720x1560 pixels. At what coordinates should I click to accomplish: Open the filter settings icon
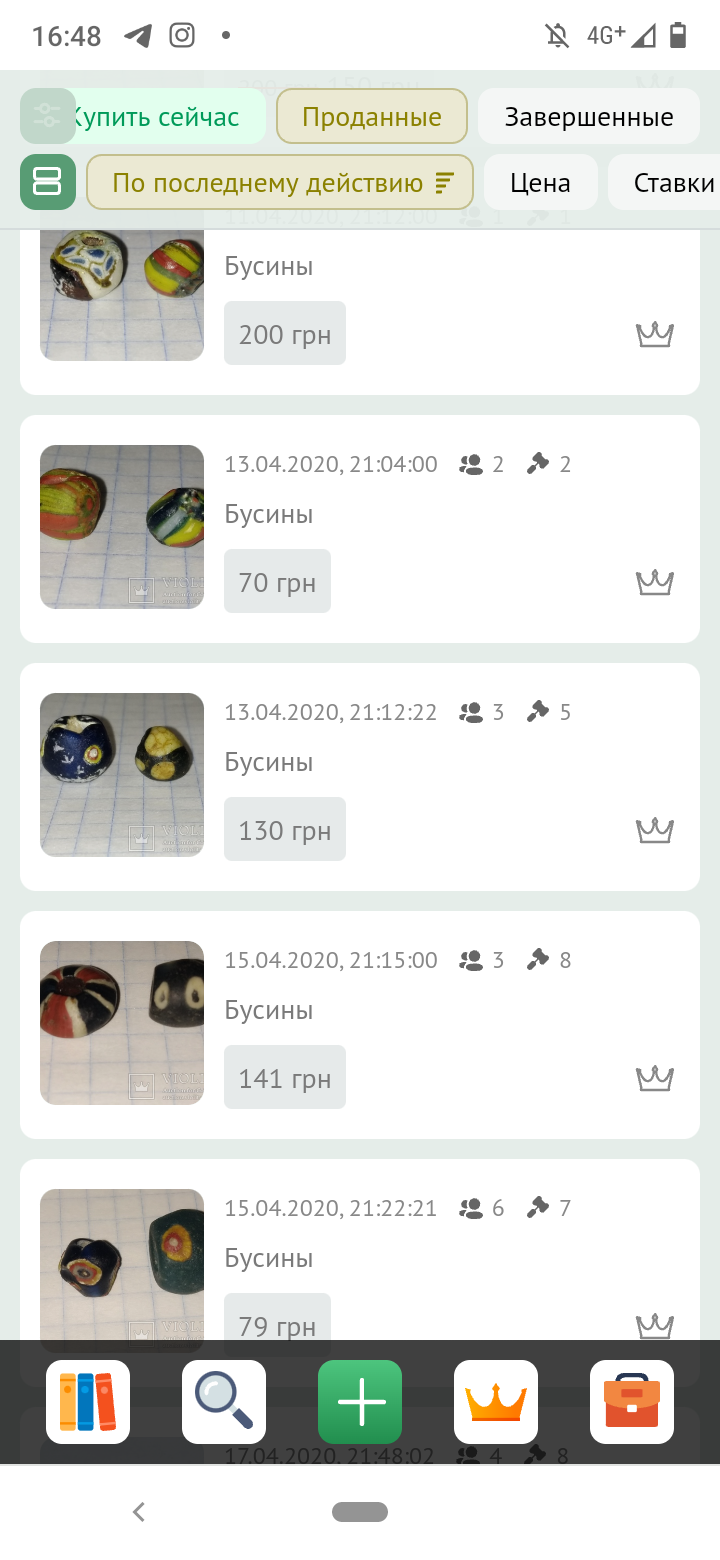48,116
